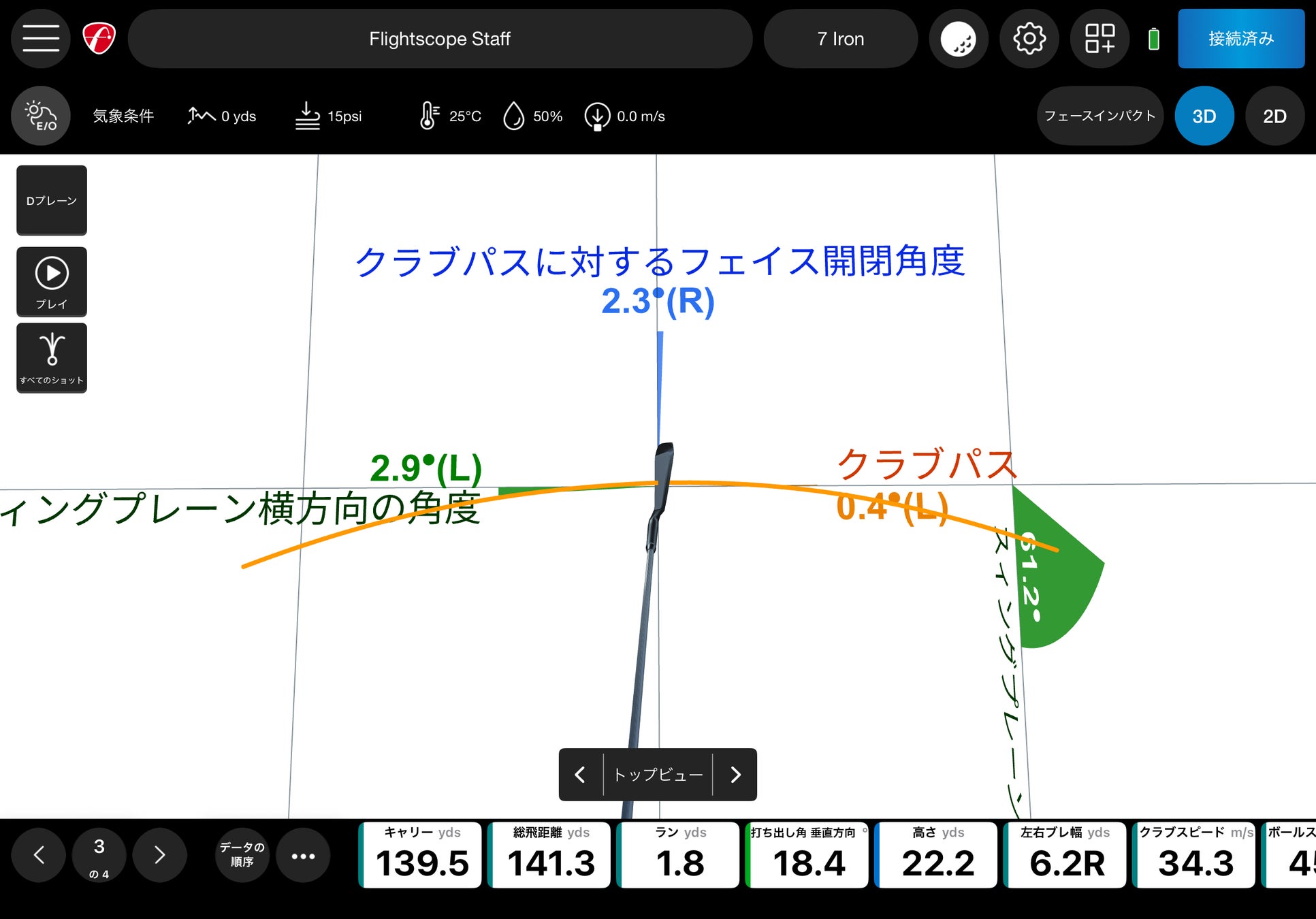This screenshot has height=919, width=1316.
Task: Go to the next shot
Action: (x=159, y=855)
